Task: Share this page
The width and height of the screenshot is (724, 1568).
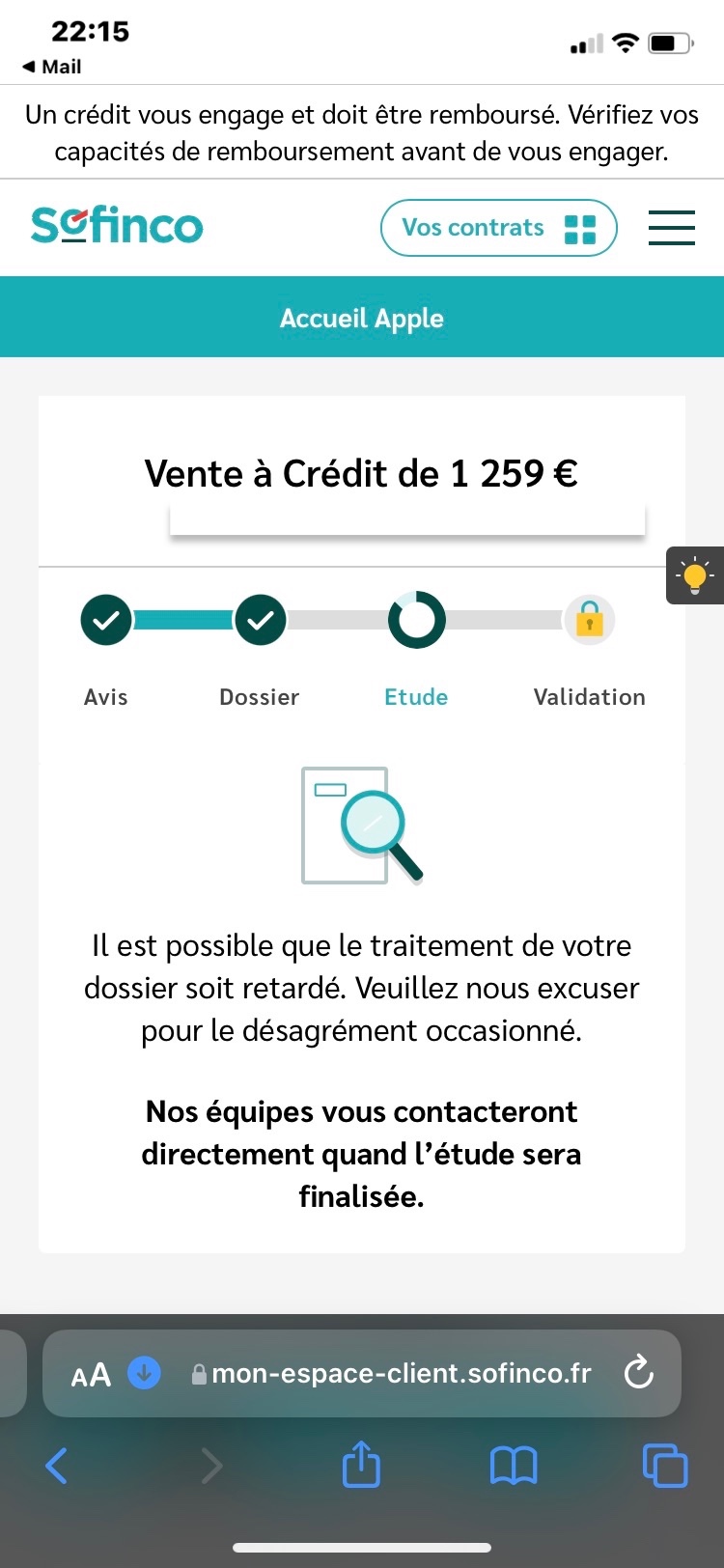Action: pyautogui.click(x=361, y=1465)
